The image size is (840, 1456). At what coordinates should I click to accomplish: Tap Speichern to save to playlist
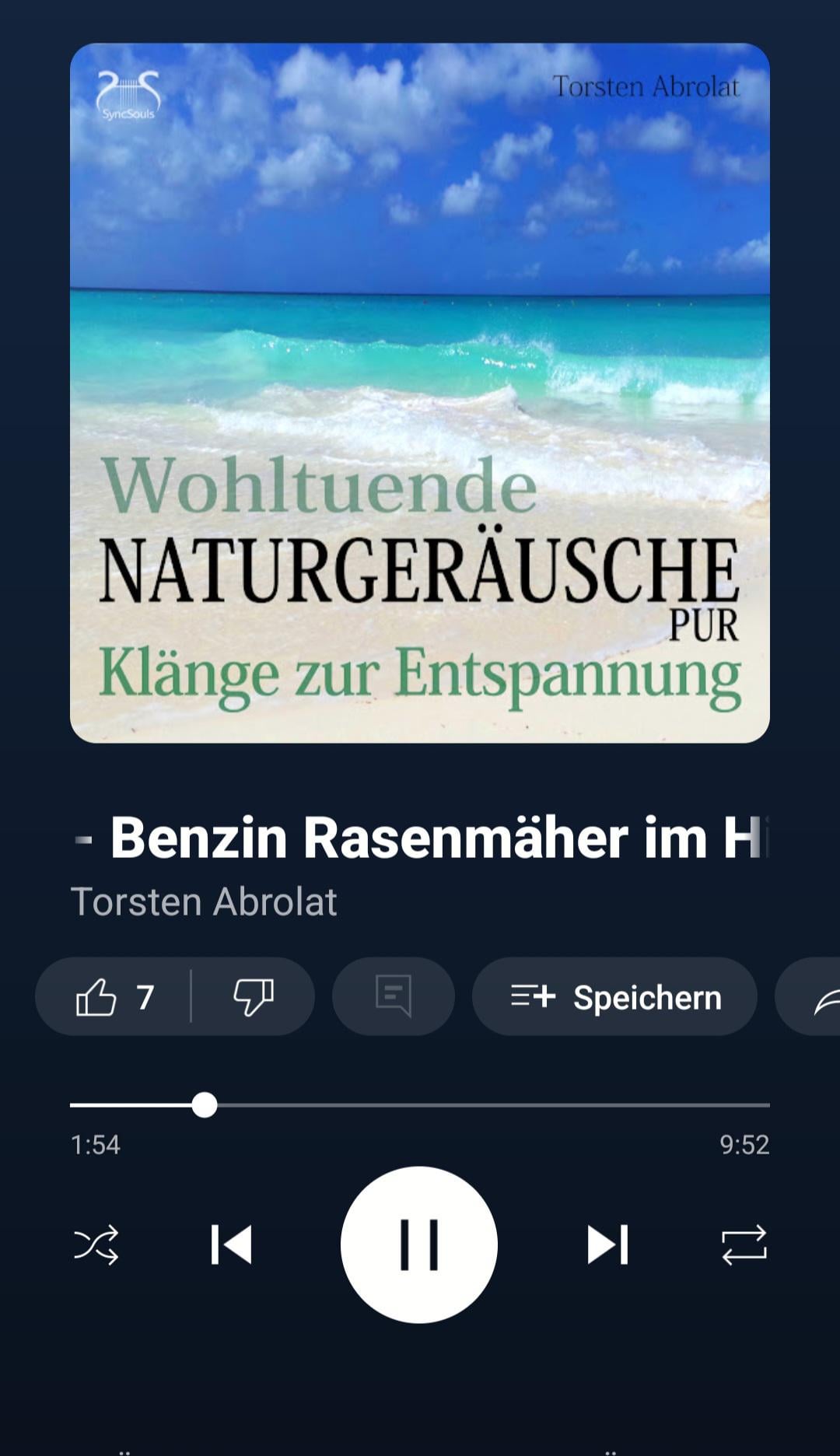coord(614,997)
